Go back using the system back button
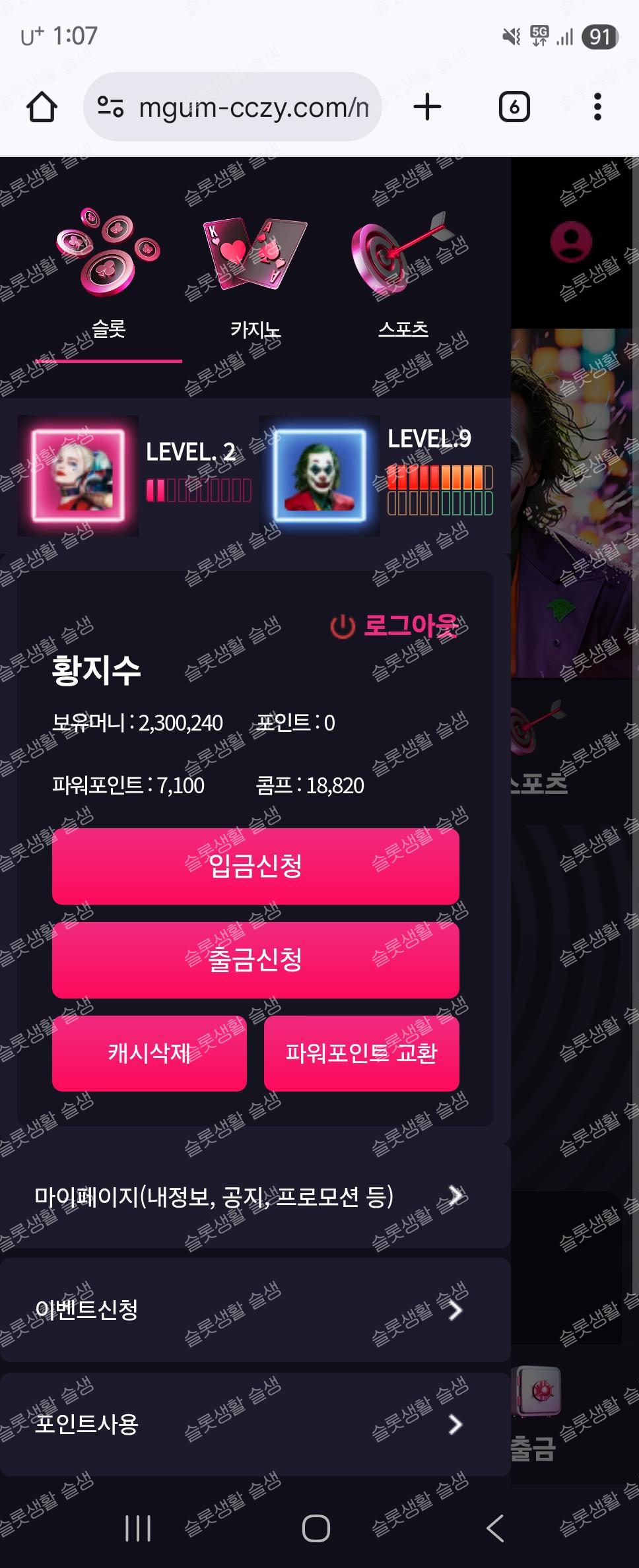Image resolution: width=639 pixels, height=1568 pixels. coord(495,1528)
